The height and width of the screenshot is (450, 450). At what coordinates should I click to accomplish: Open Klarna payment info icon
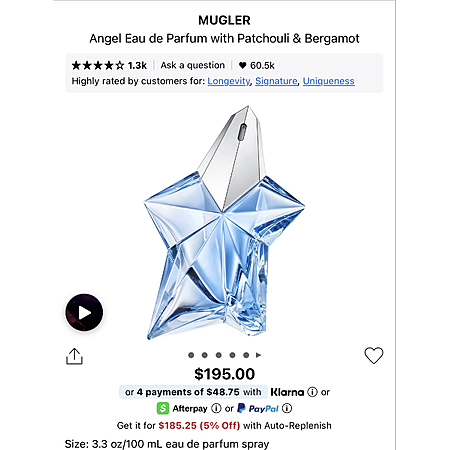point(312,392)
